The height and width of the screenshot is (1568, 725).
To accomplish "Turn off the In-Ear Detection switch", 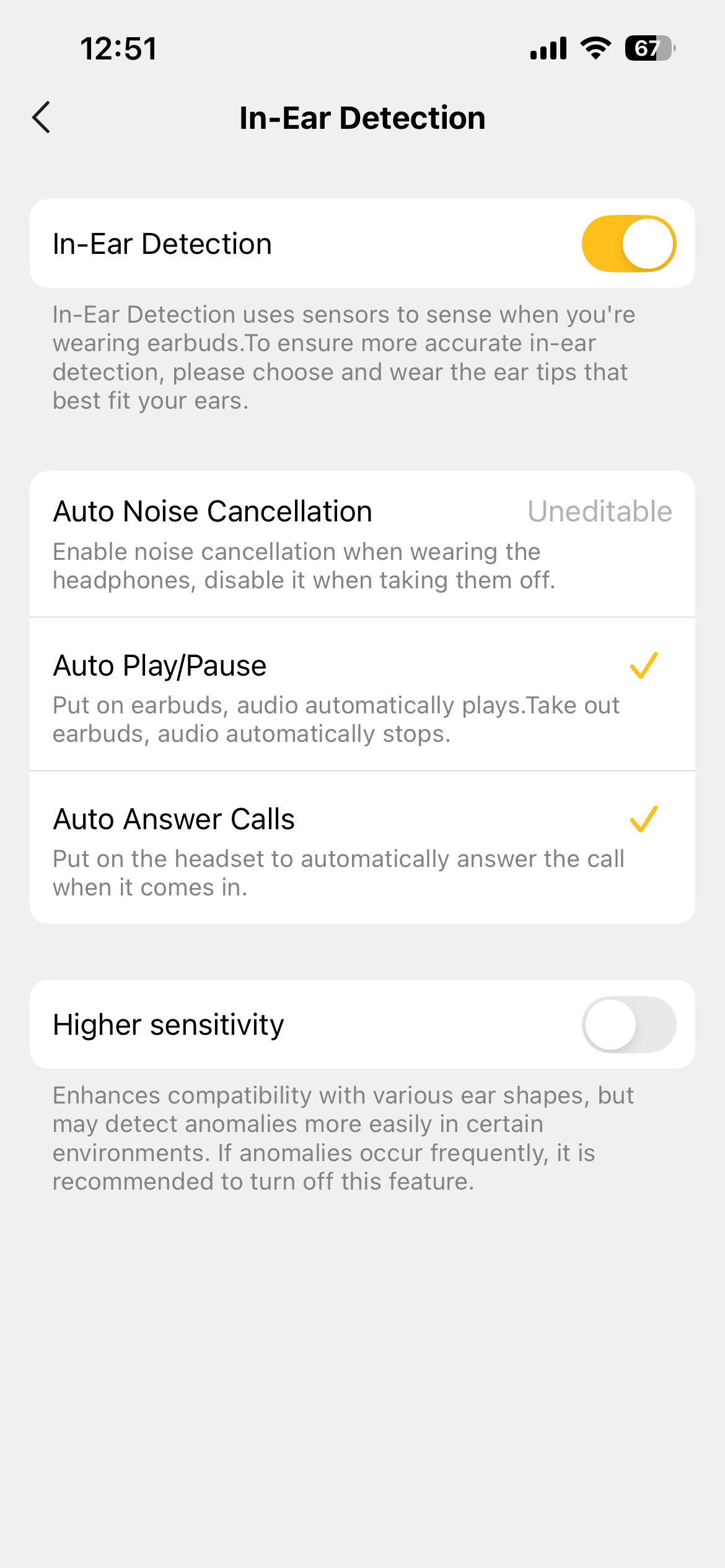I will (x=628, y=244).
